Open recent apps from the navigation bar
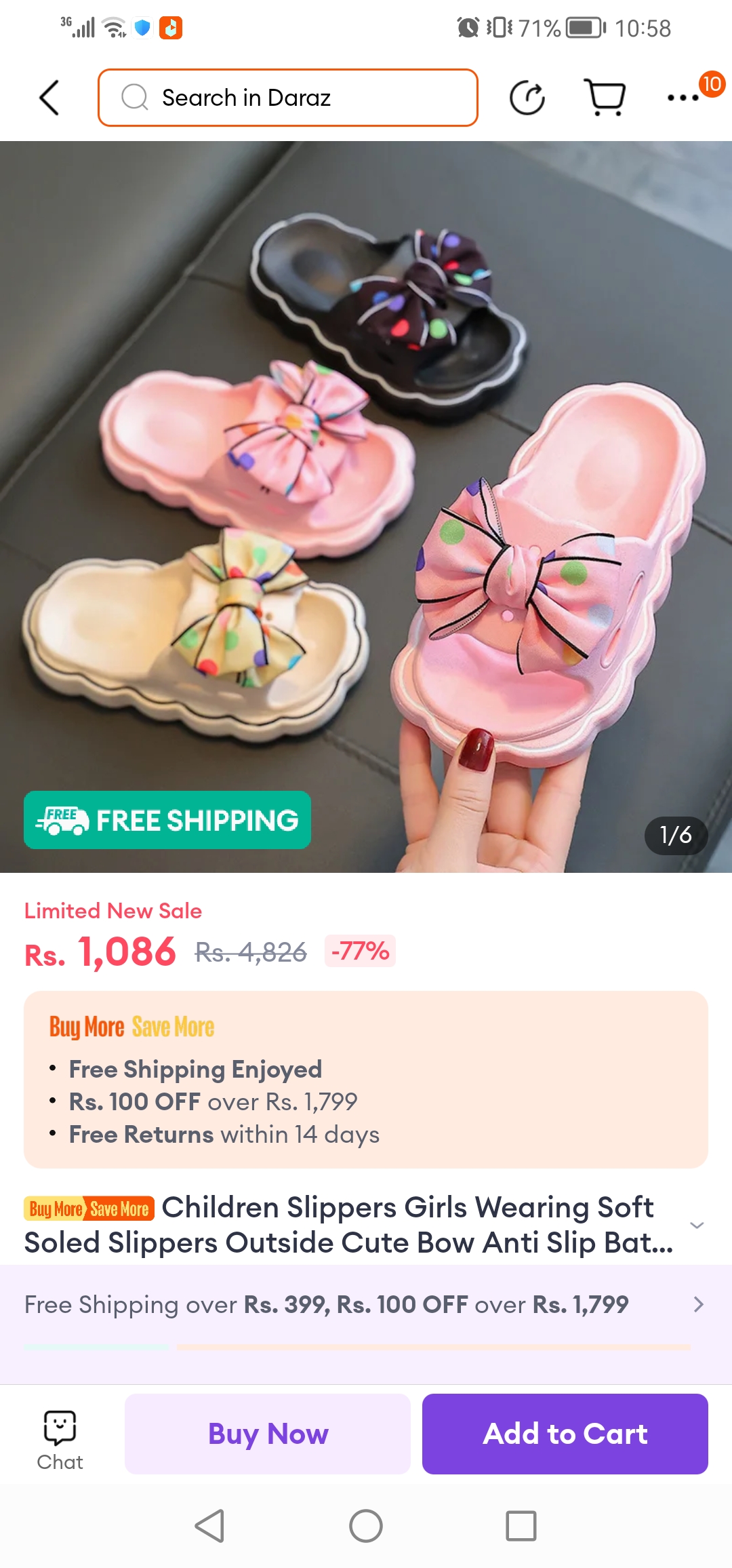The height and width of the screenshot is (1568, 732). pyautogui.click(x=521, y=1526)
